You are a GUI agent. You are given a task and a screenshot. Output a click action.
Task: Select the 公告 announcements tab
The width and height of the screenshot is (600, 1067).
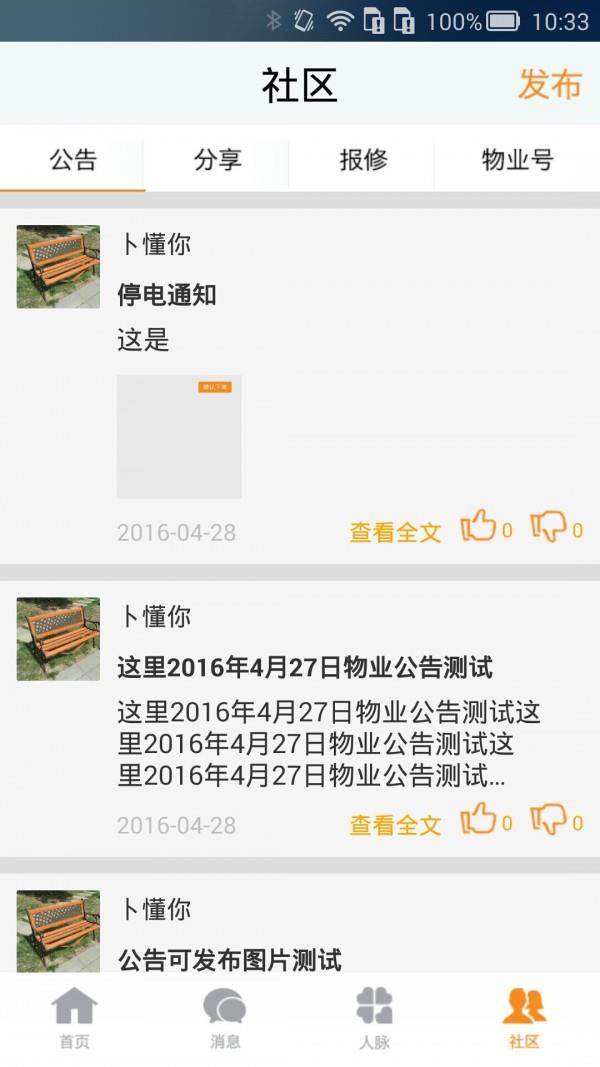click(x=73, y=160)
